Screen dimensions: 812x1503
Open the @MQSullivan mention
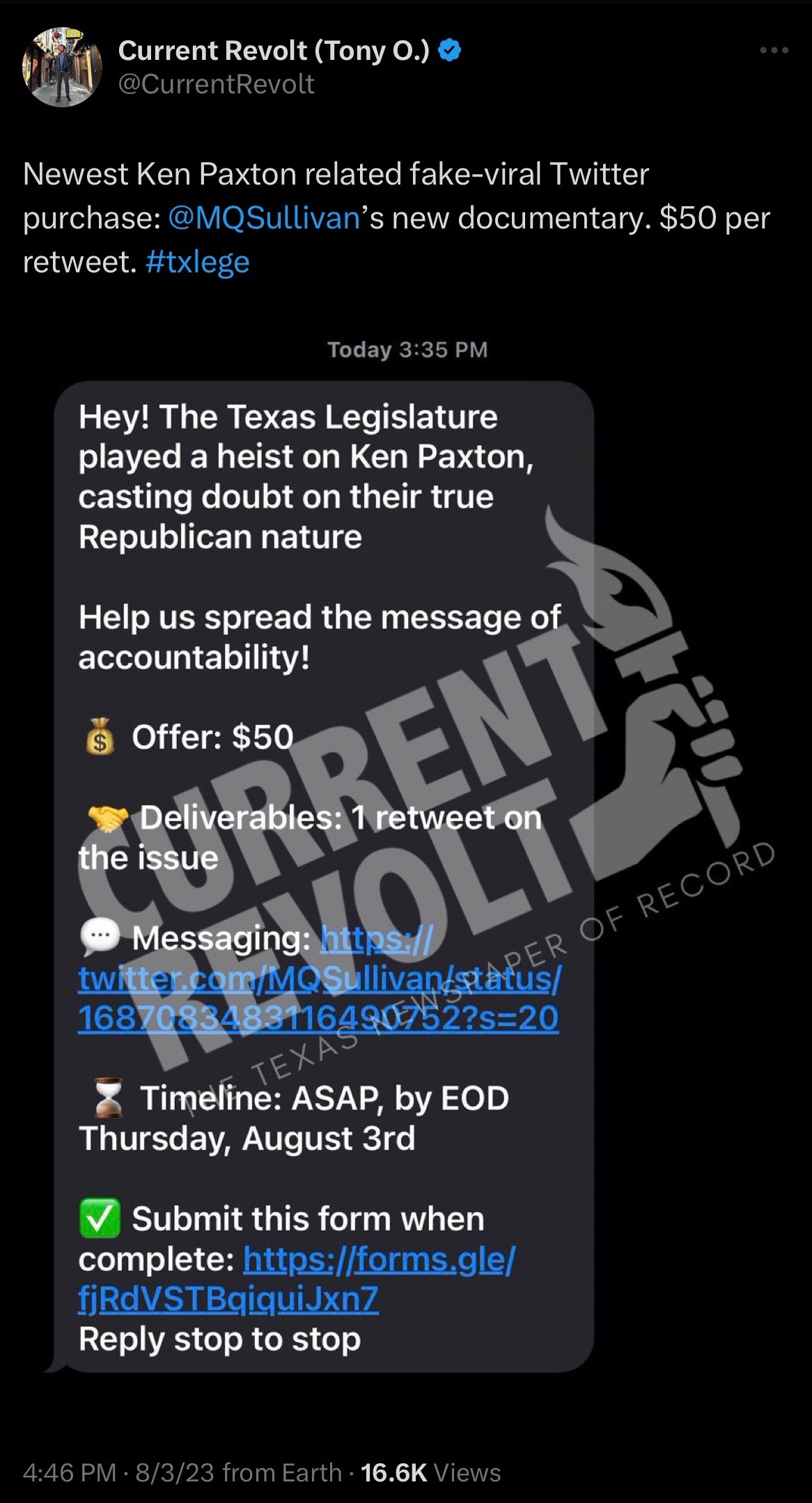click(264, 218)
